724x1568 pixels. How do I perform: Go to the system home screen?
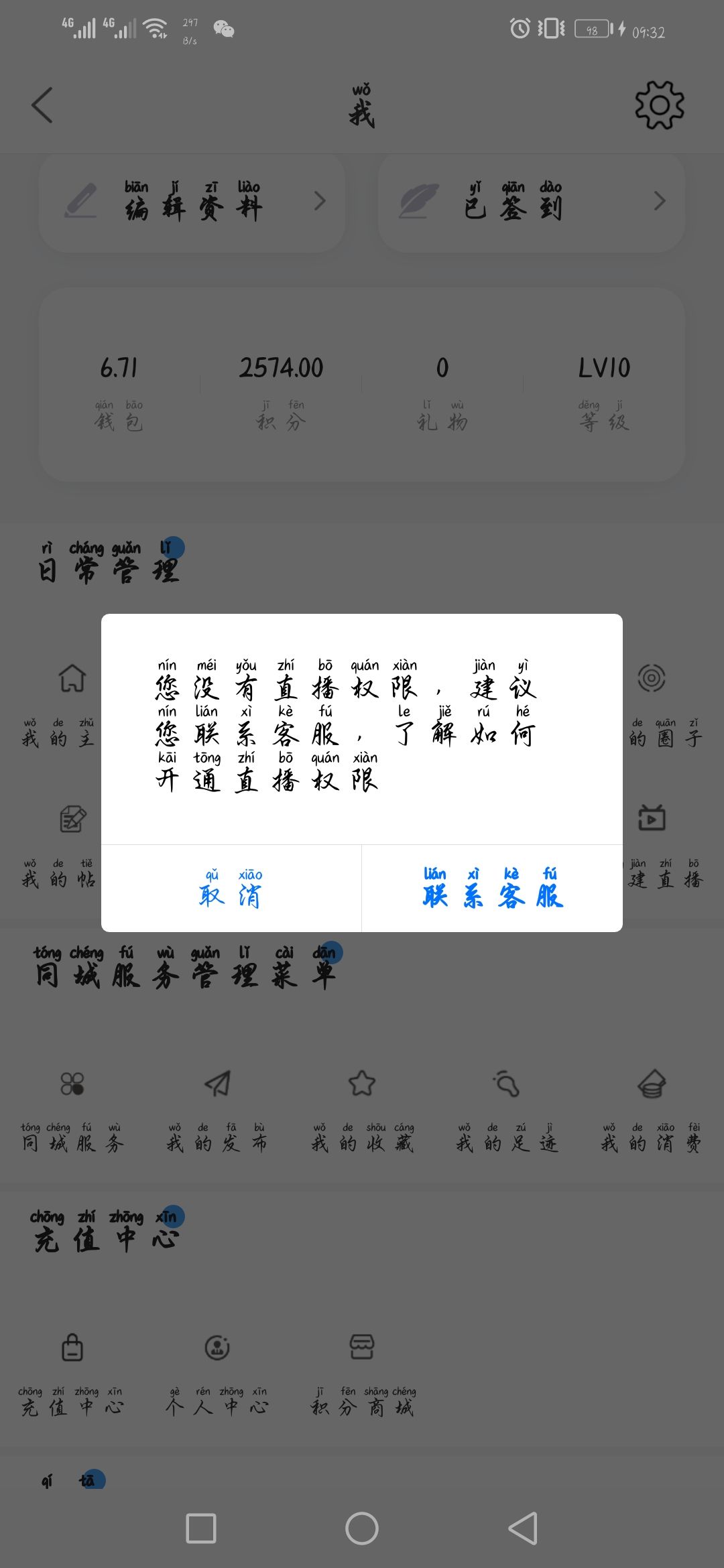click(362, 1528)
